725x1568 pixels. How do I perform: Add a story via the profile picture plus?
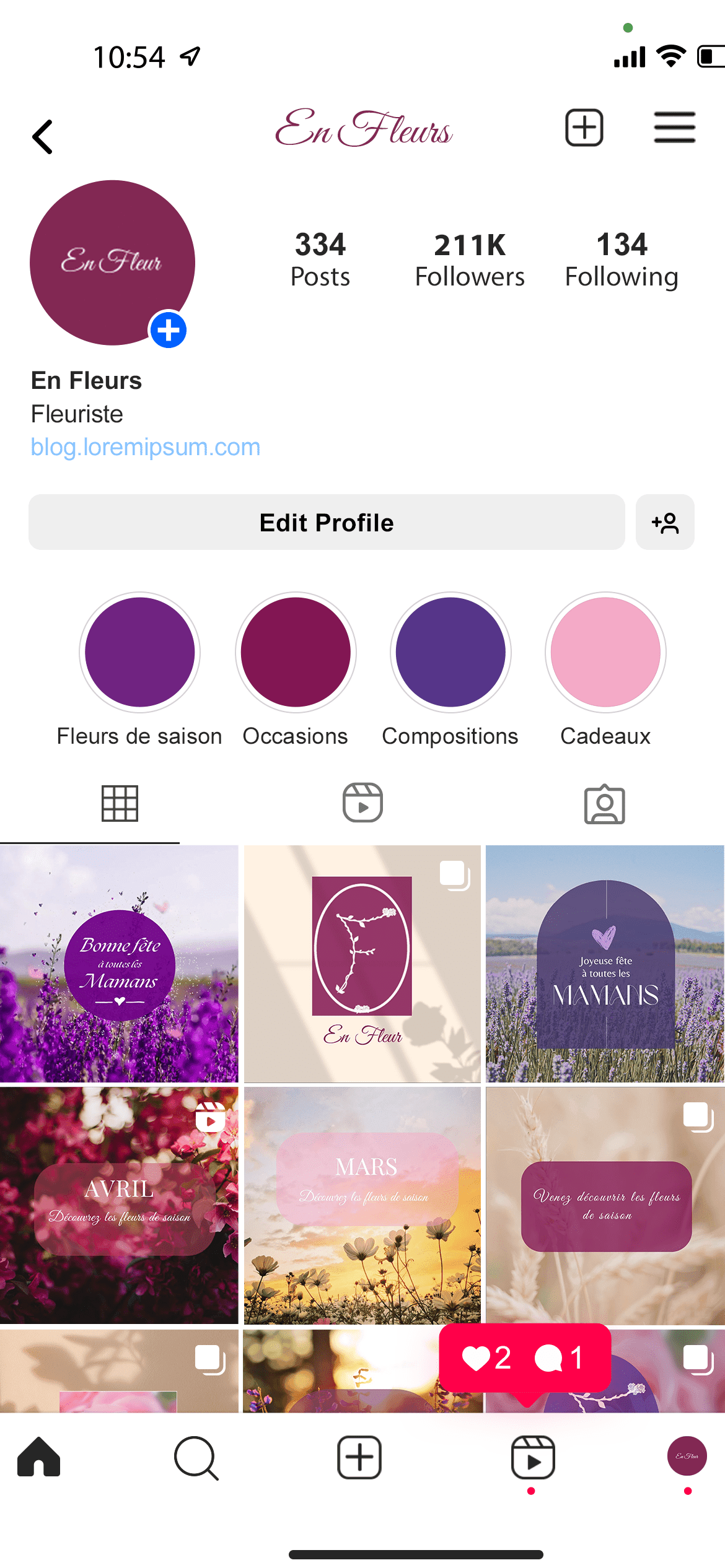click(x=169, y=330)
